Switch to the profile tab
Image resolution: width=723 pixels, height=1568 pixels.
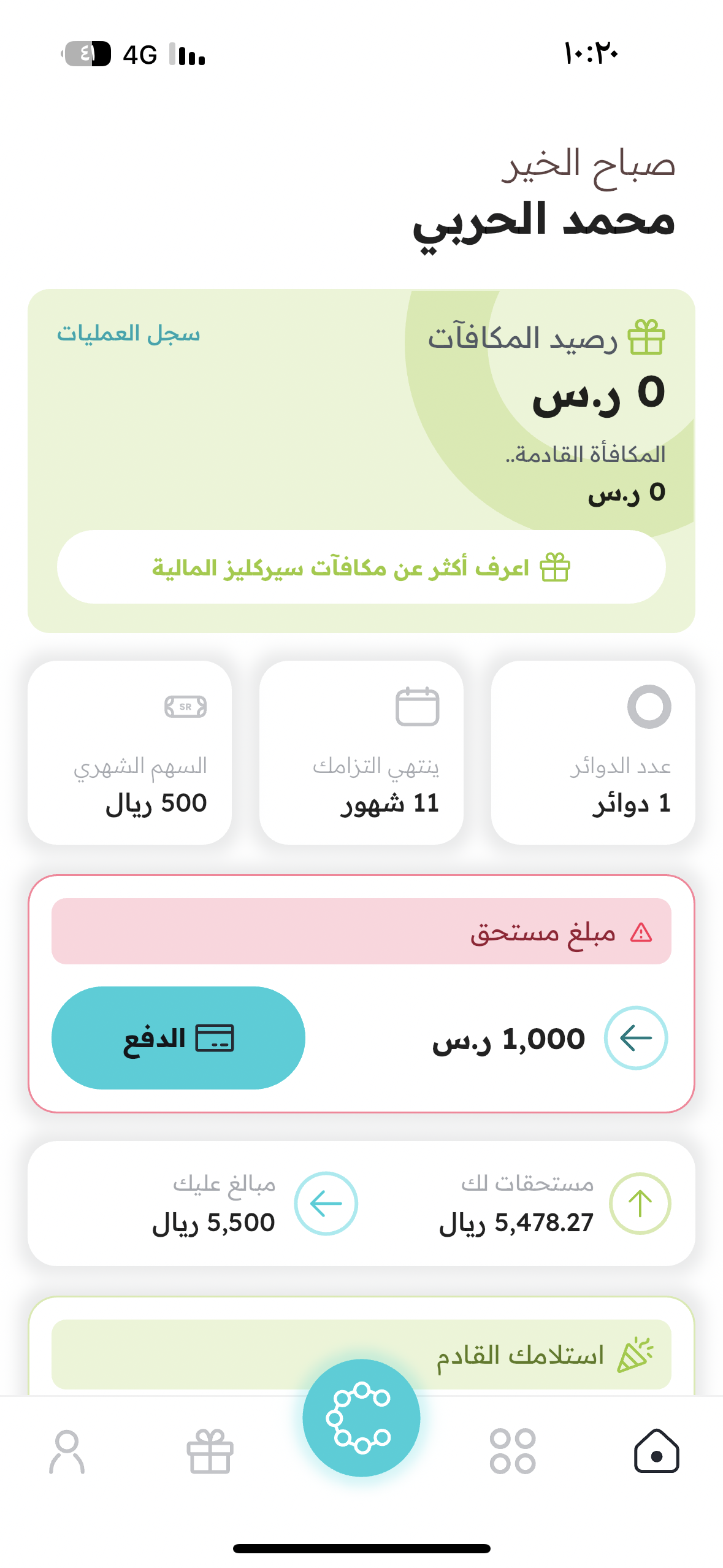[67, 1451]
